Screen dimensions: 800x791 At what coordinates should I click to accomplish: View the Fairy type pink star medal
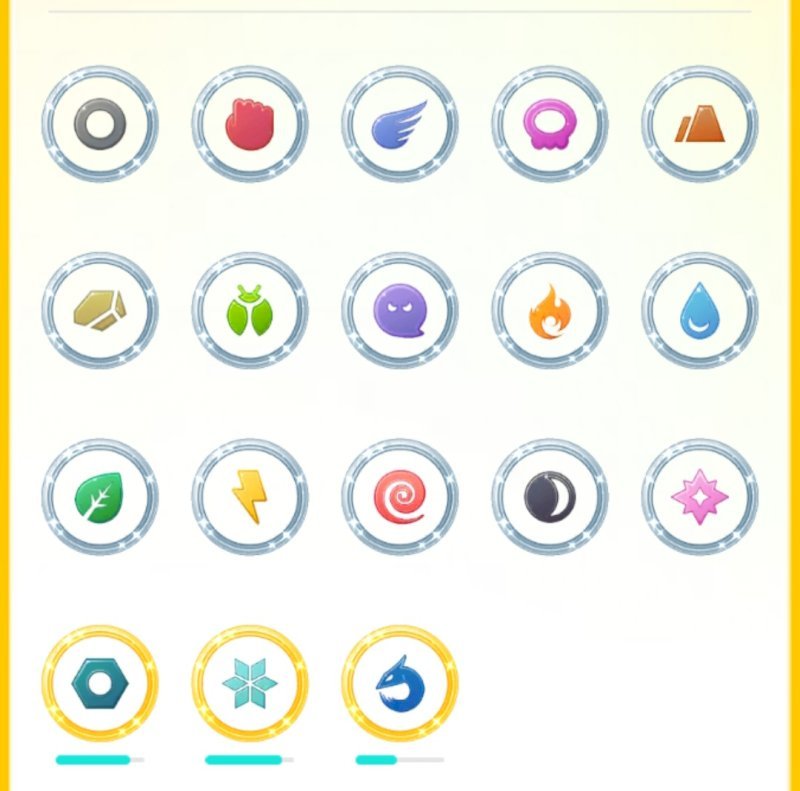[x=699, y=497]
